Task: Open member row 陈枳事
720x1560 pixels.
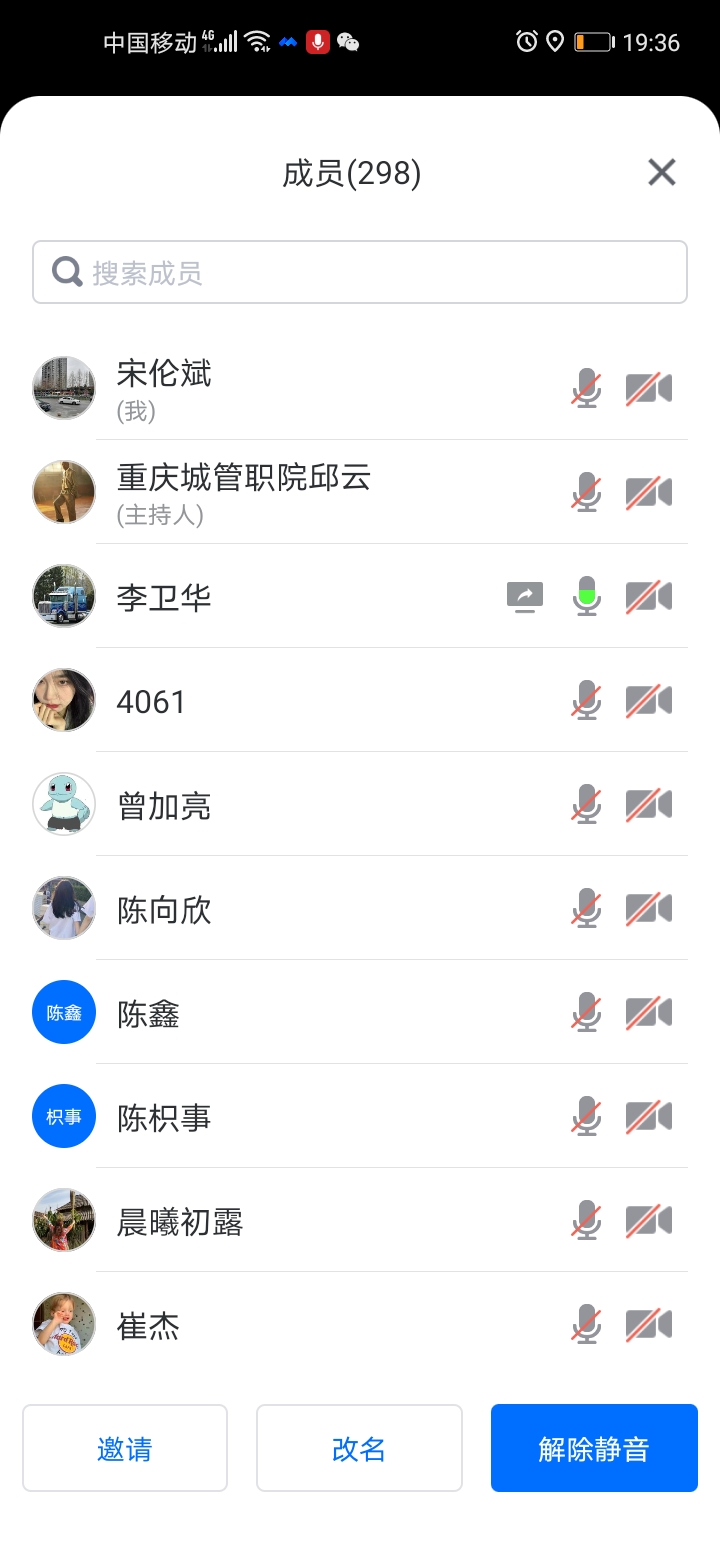Action: (300, 1117)
